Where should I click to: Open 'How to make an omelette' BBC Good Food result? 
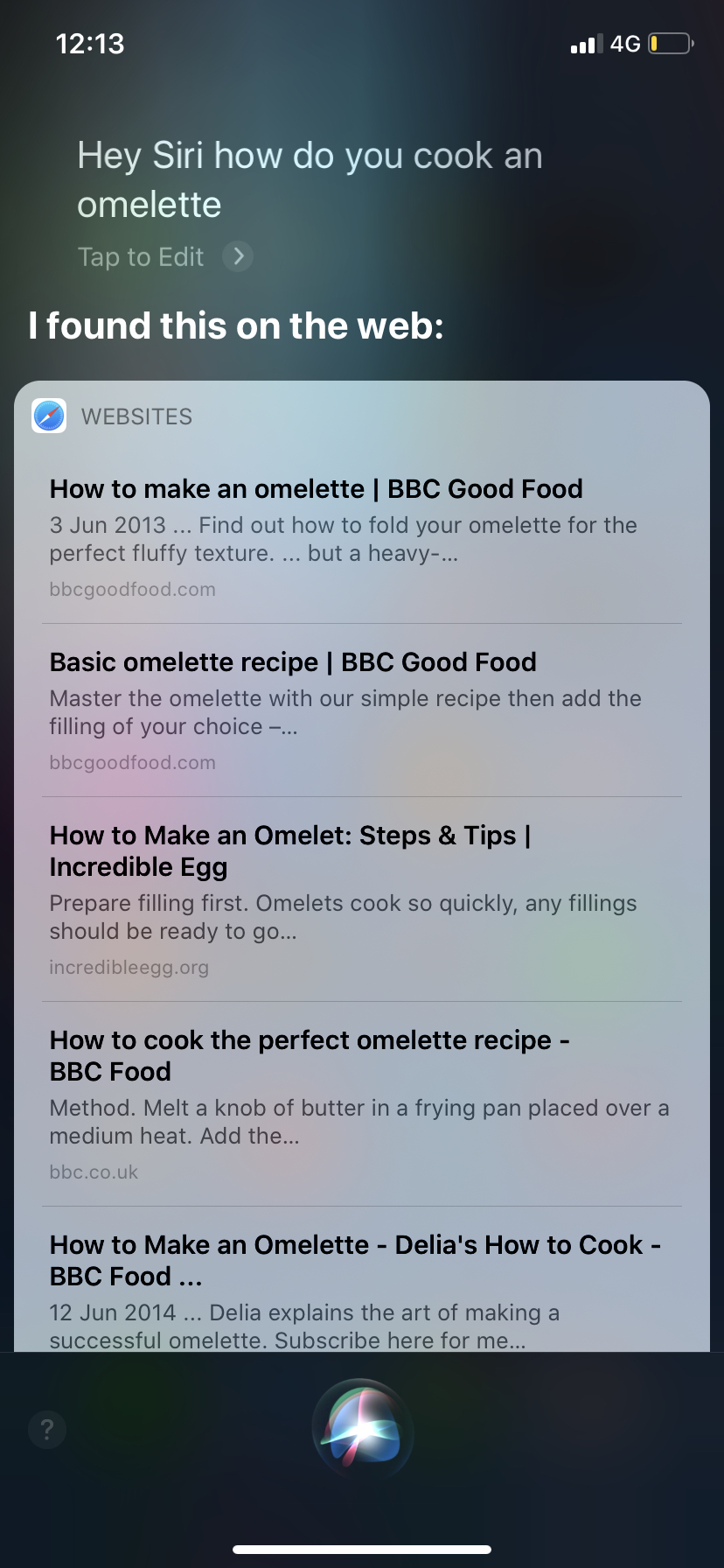coord(362,537)
